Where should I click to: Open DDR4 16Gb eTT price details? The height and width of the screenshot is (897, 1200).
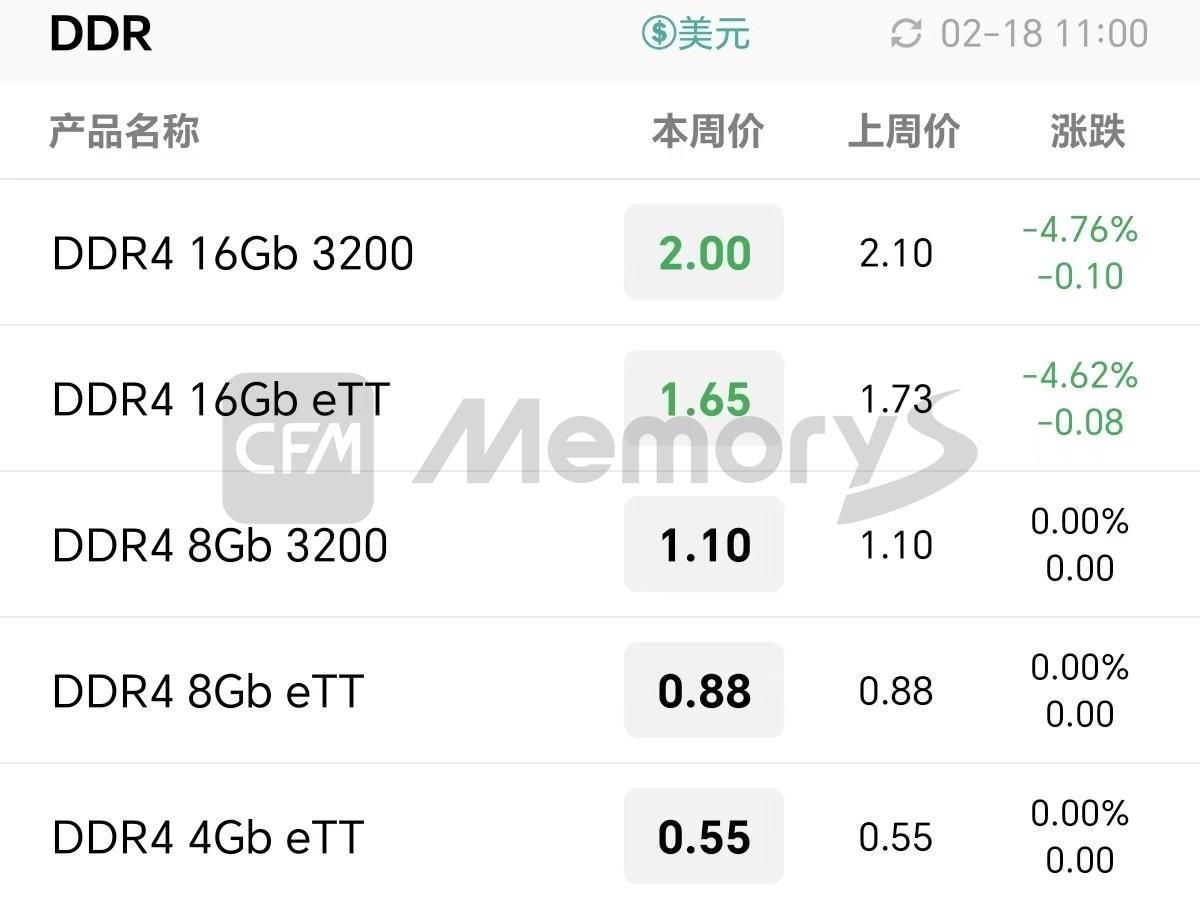point(220,399)
